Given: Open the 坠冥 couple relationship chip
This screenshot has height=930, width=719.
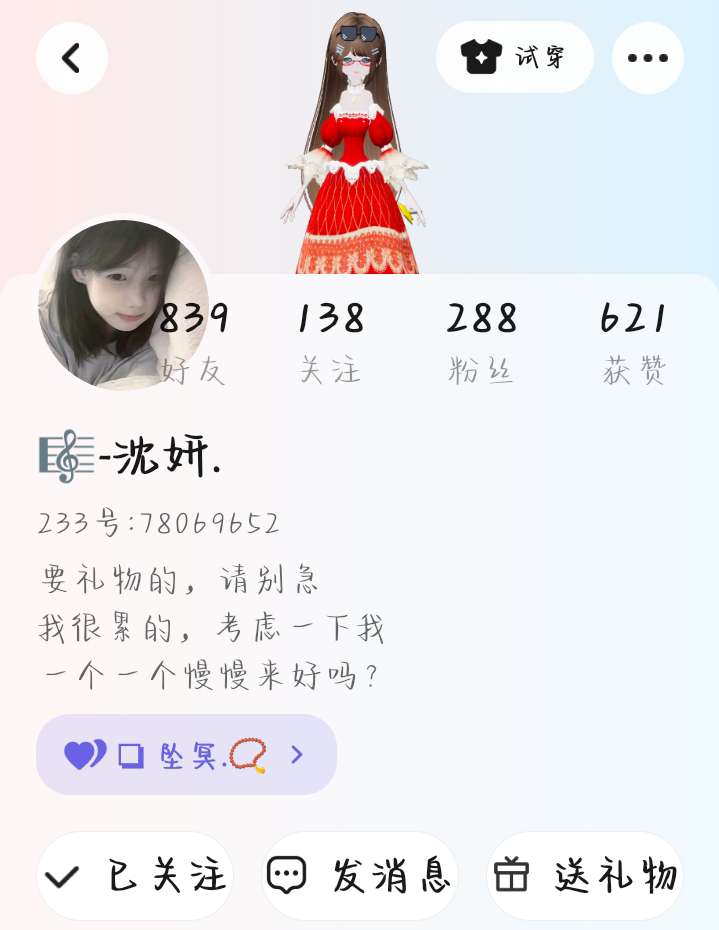Looking at the screenshot, I should (186, 754).
